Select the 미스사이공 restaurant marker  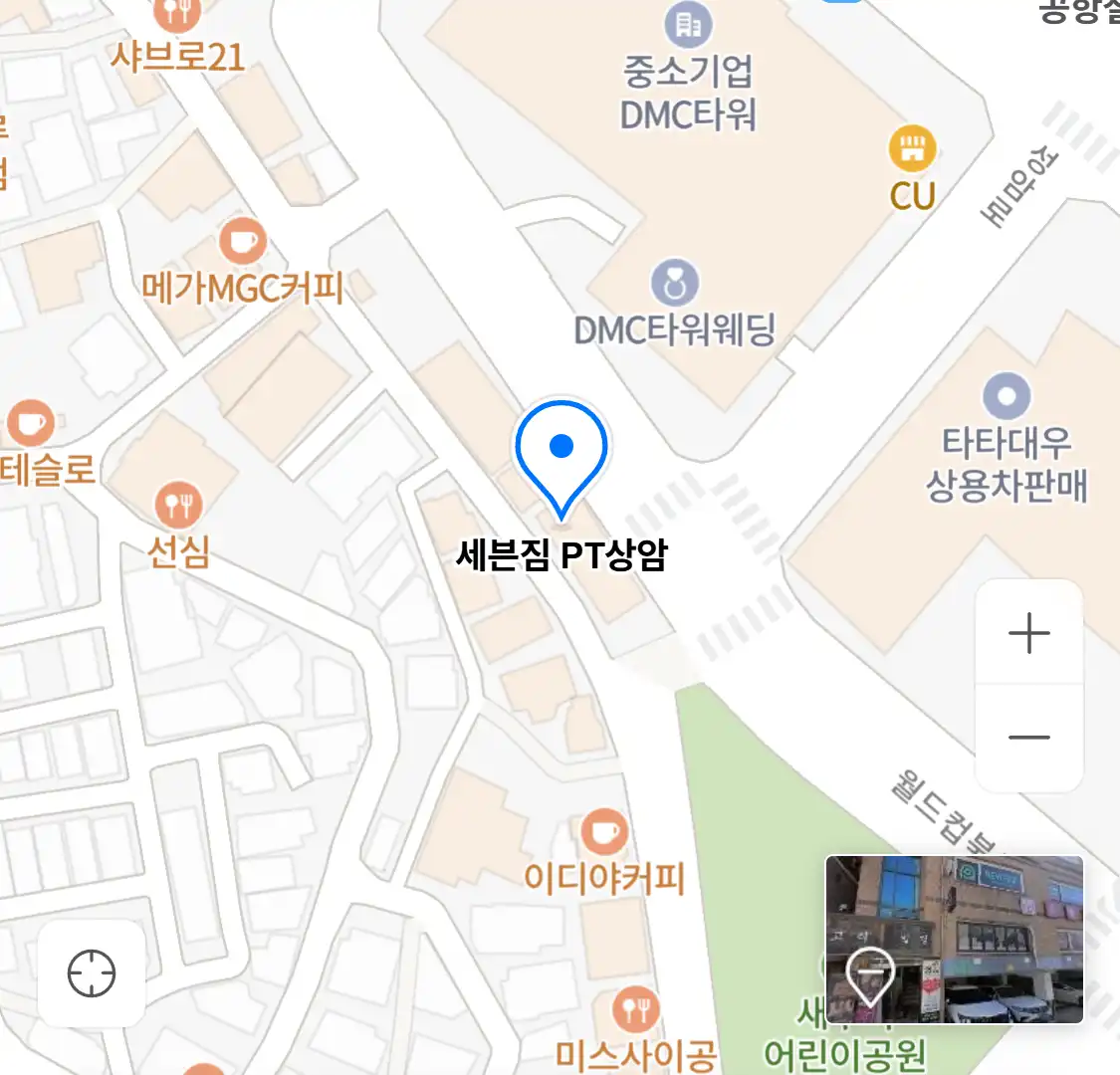635,1010
